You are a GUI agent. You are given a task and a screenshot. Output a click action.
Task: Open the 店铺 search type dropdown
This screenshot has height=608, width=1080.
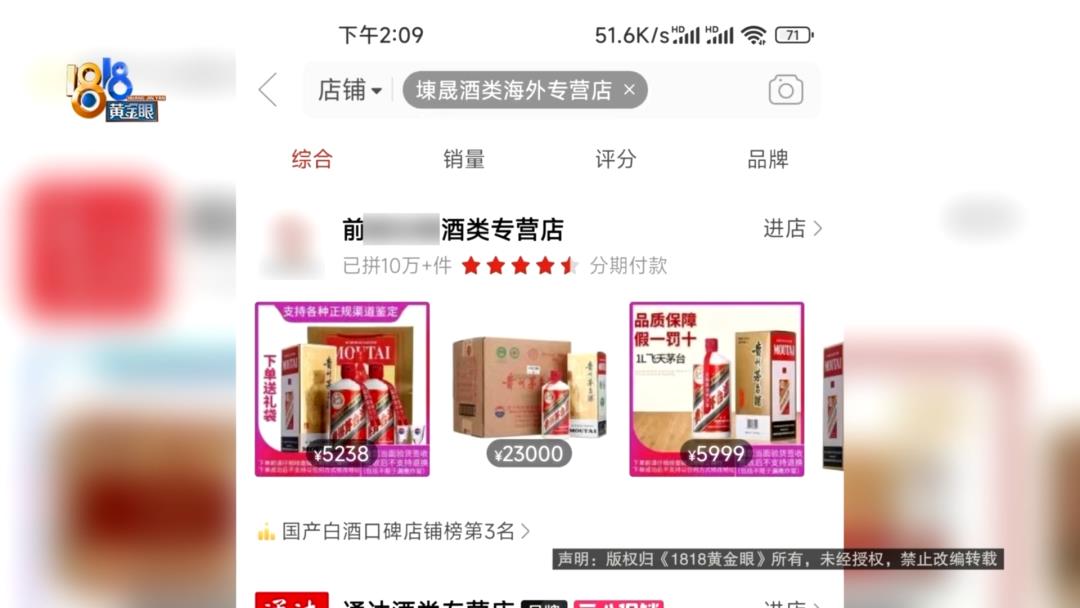tap(350, 90)
